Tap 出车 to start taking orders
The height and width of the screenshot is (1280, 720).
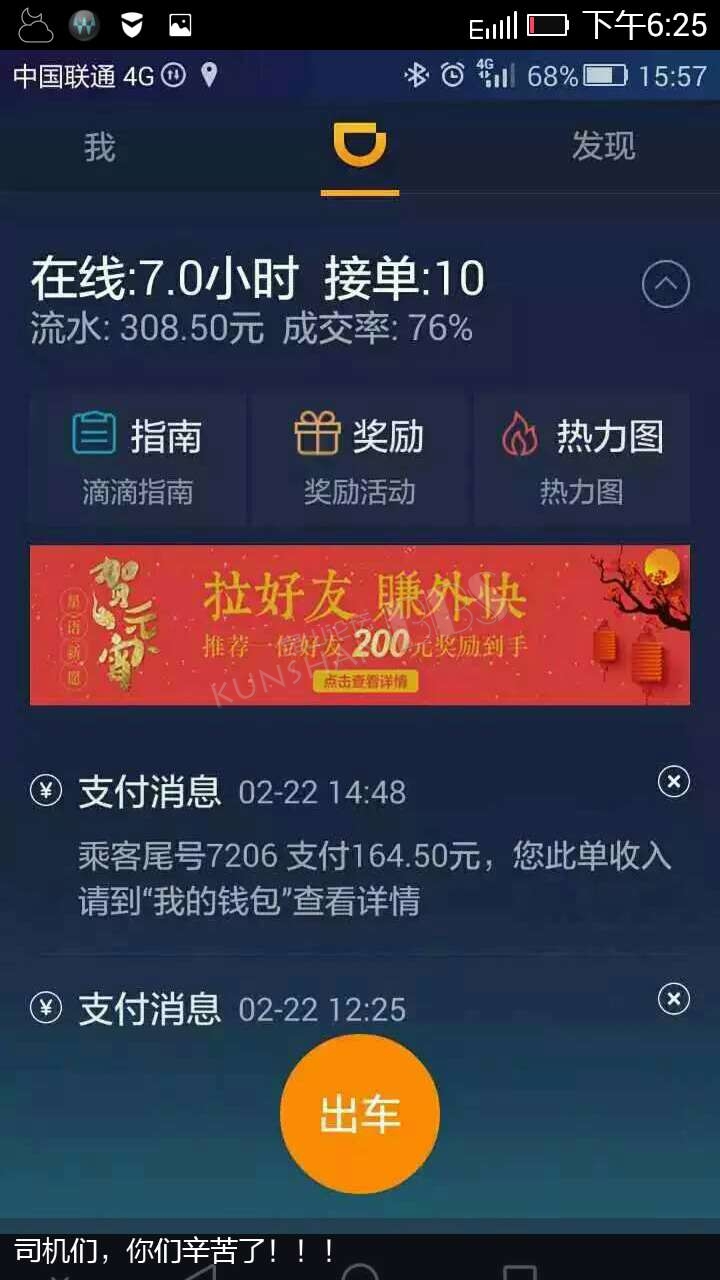click(x=360, y=1114)
